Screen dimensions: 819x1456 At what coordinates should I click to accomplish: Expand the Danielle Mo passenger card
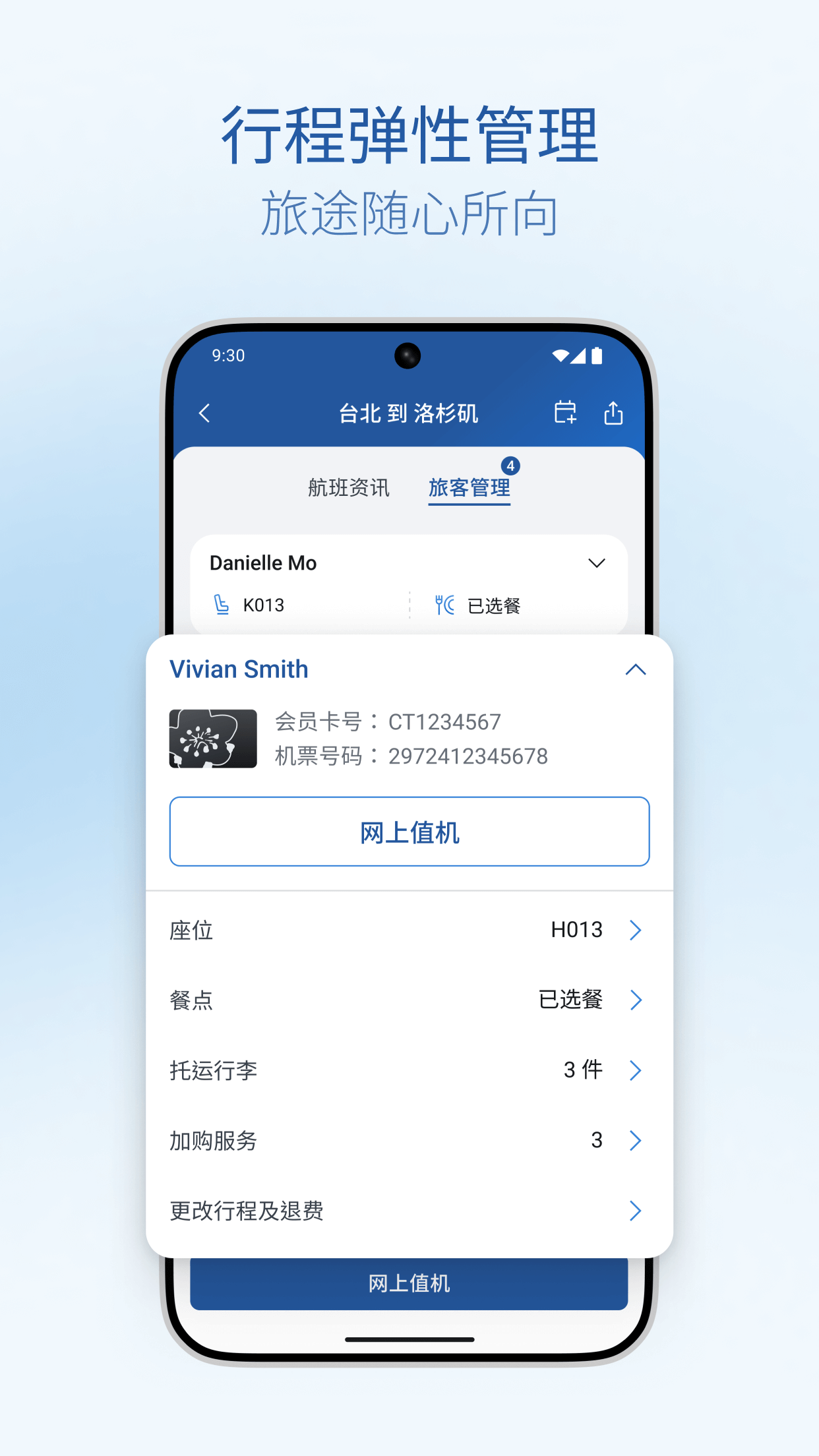(597, 562)
